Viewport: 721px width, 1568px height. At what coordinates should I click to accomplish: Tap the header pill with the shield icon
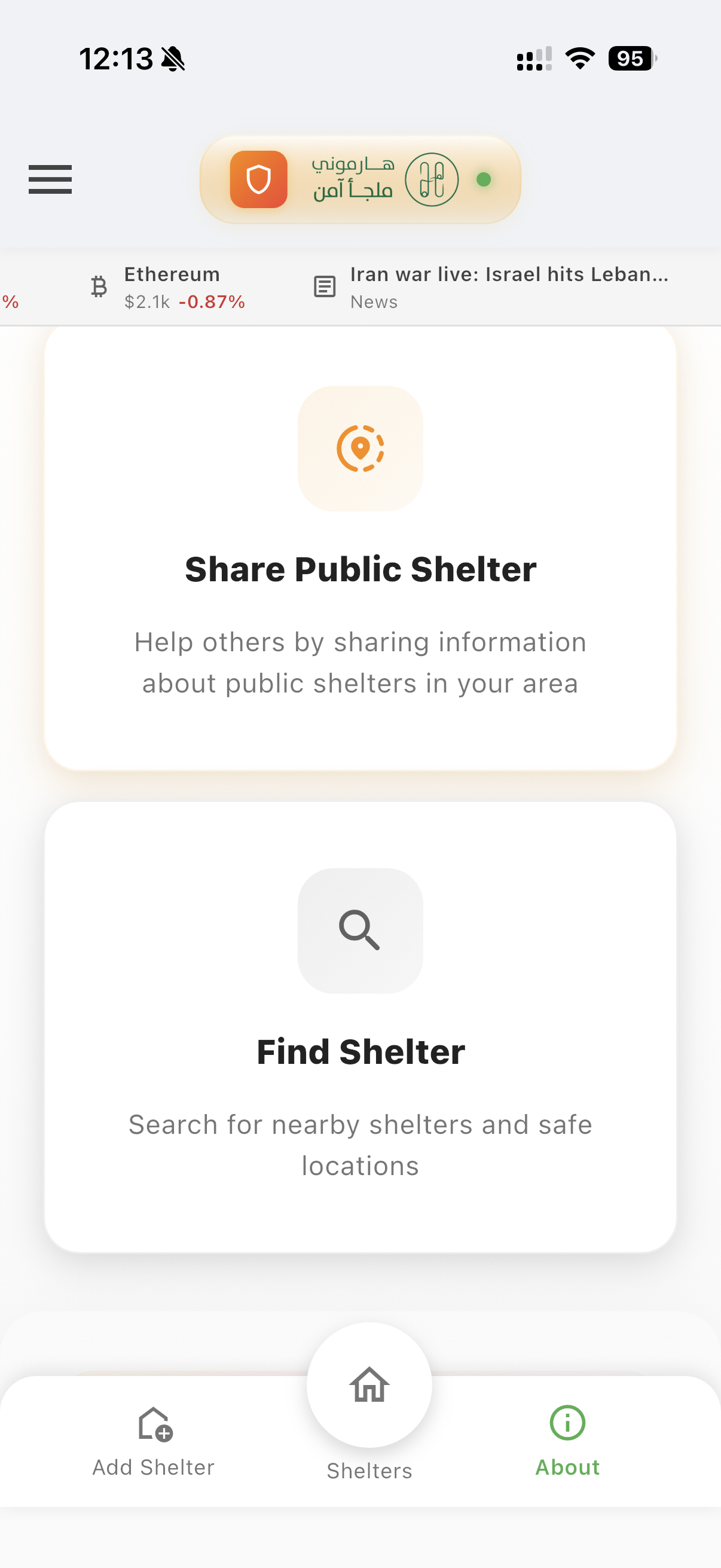[x=360, y=179]
